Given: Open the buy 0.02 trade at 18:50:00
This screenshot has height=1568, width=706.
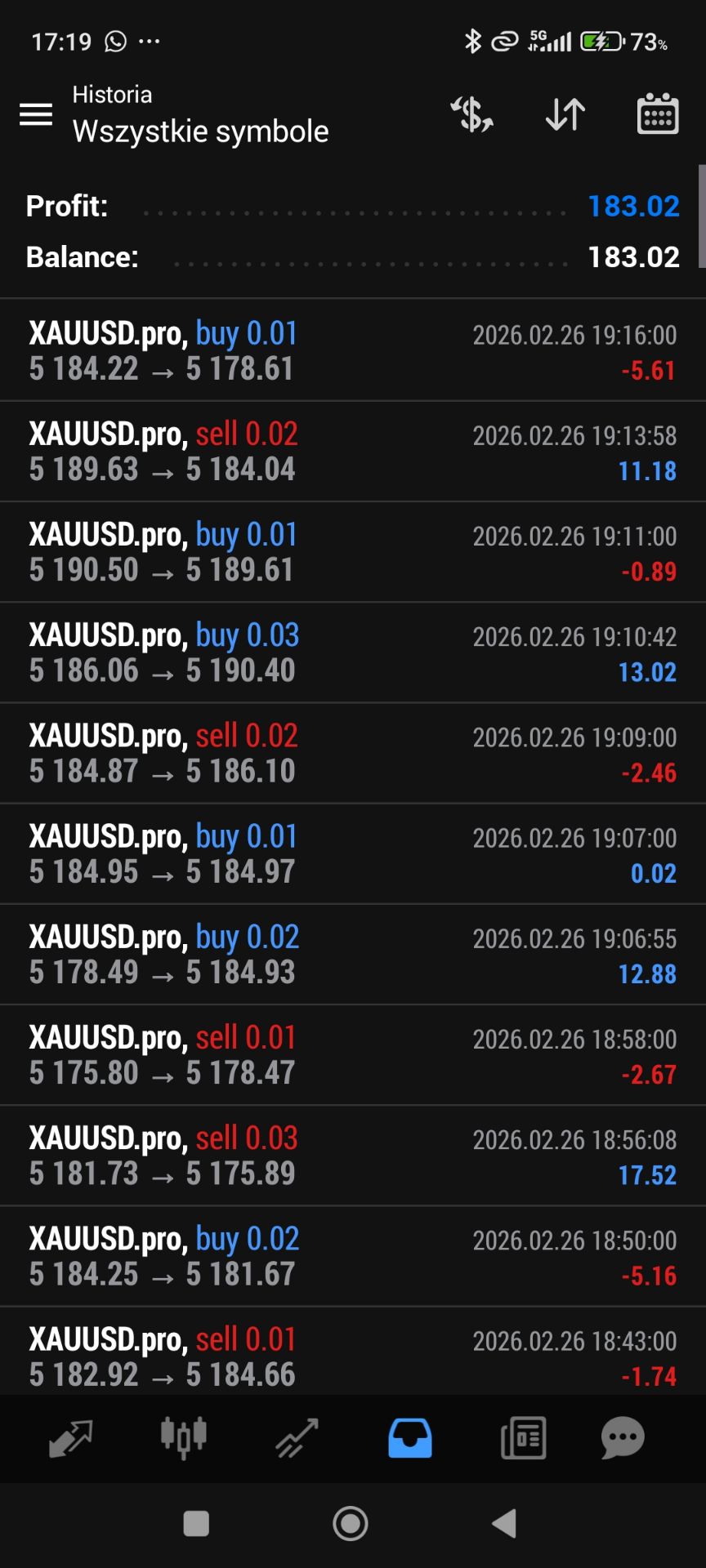Looking at the screenshot, I should [x=353, y=1256].
